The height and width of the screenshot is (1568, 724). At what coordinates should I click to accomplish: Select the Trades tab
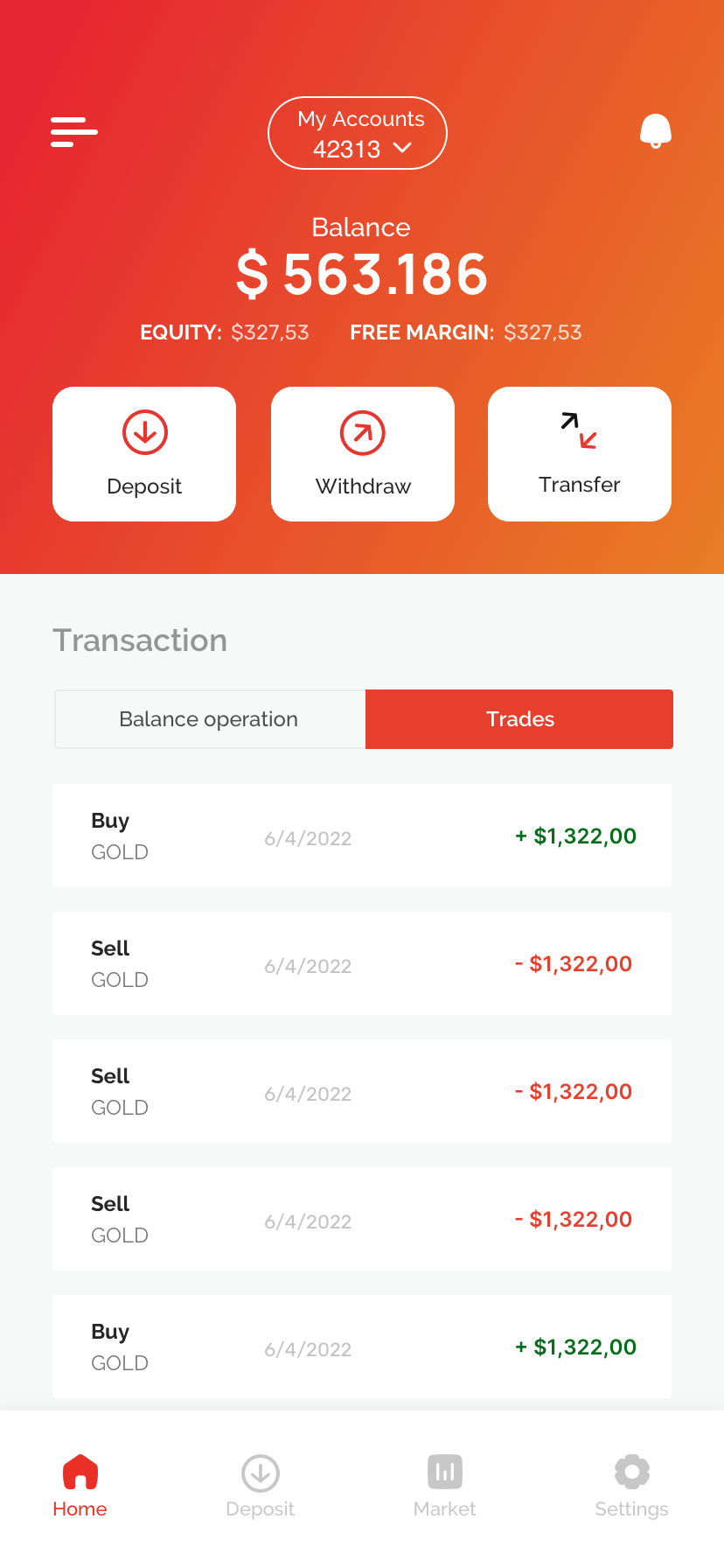[x=519, y=719]
